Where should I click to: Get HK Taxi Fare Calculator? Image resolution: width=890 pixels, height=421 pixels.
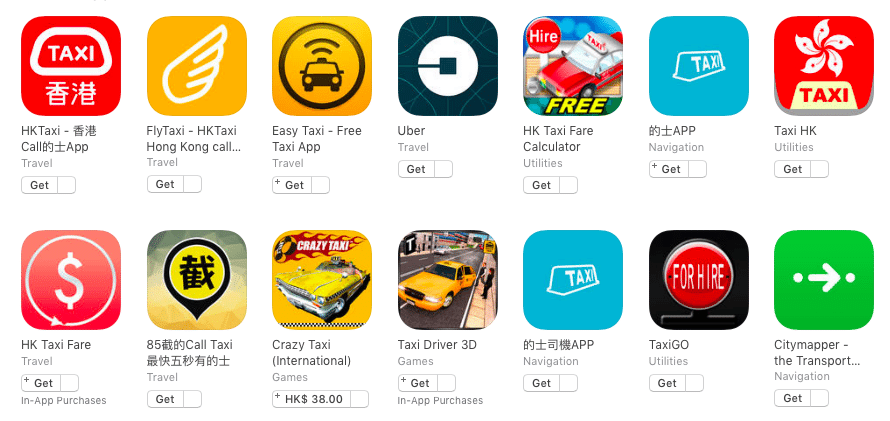tap(541, 185)
